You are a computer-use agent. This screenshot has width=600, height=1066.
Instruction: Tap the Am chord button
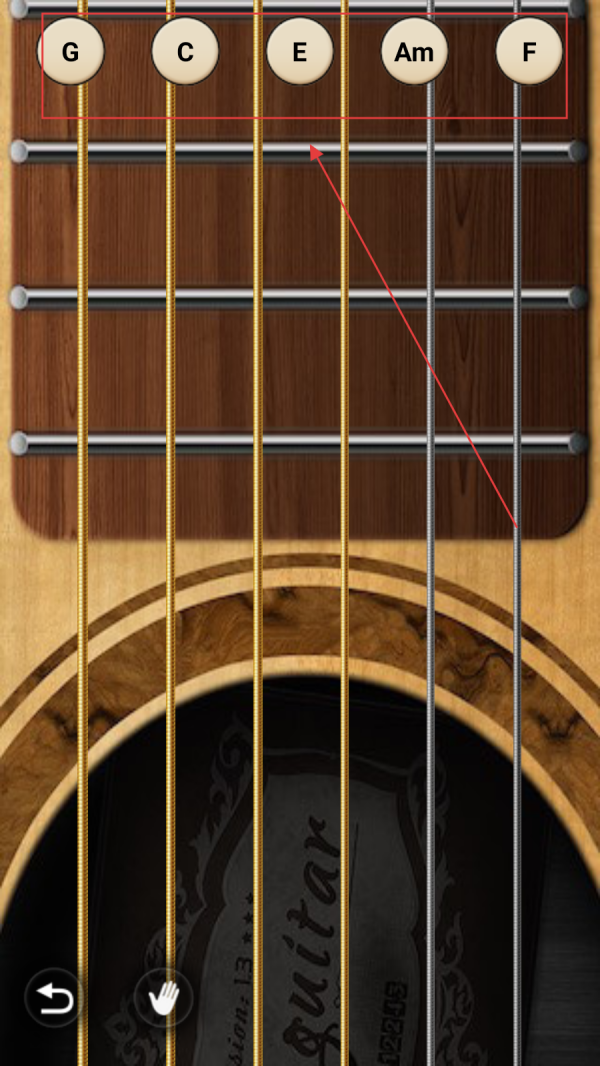point(414,51)
